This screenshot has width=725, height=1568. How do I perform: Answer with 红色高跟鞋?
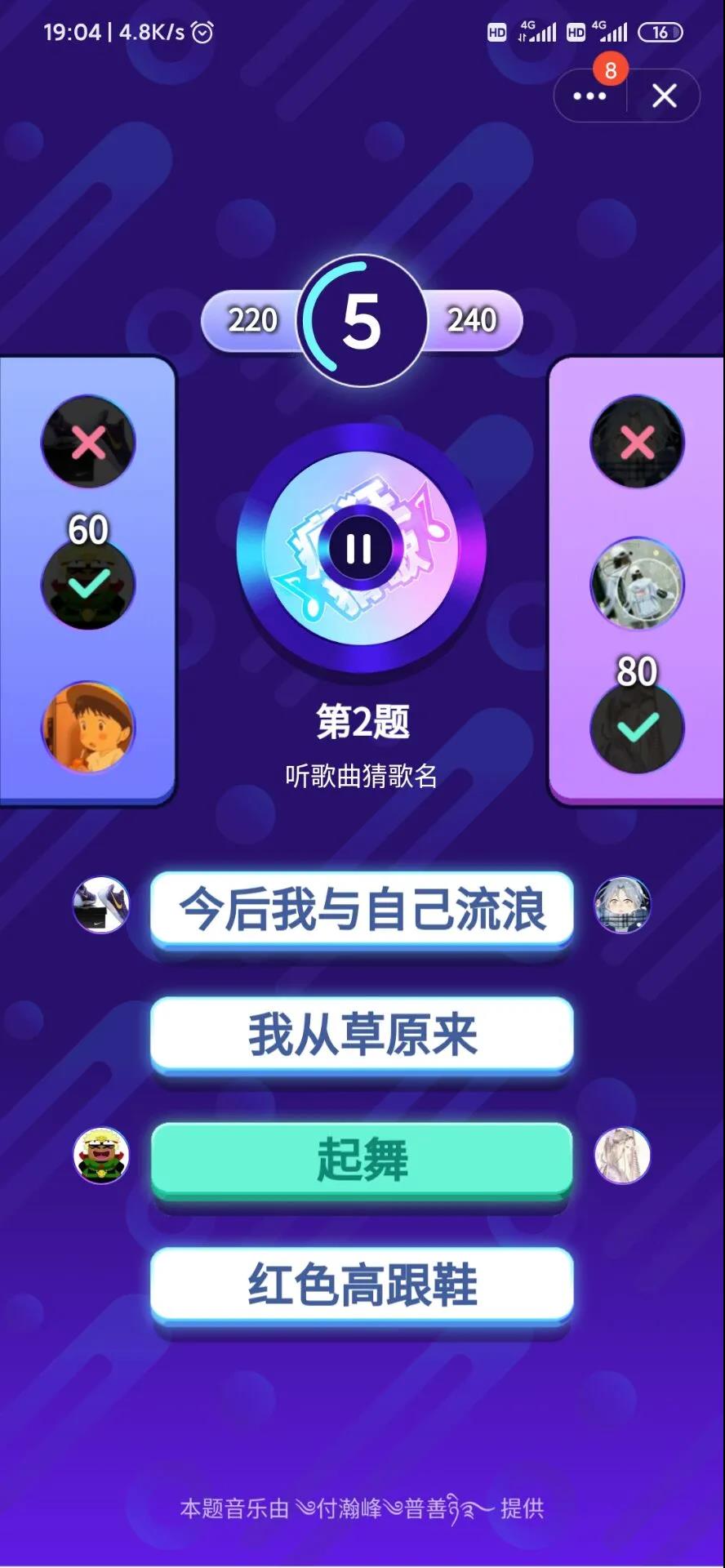pos(362,1285)
